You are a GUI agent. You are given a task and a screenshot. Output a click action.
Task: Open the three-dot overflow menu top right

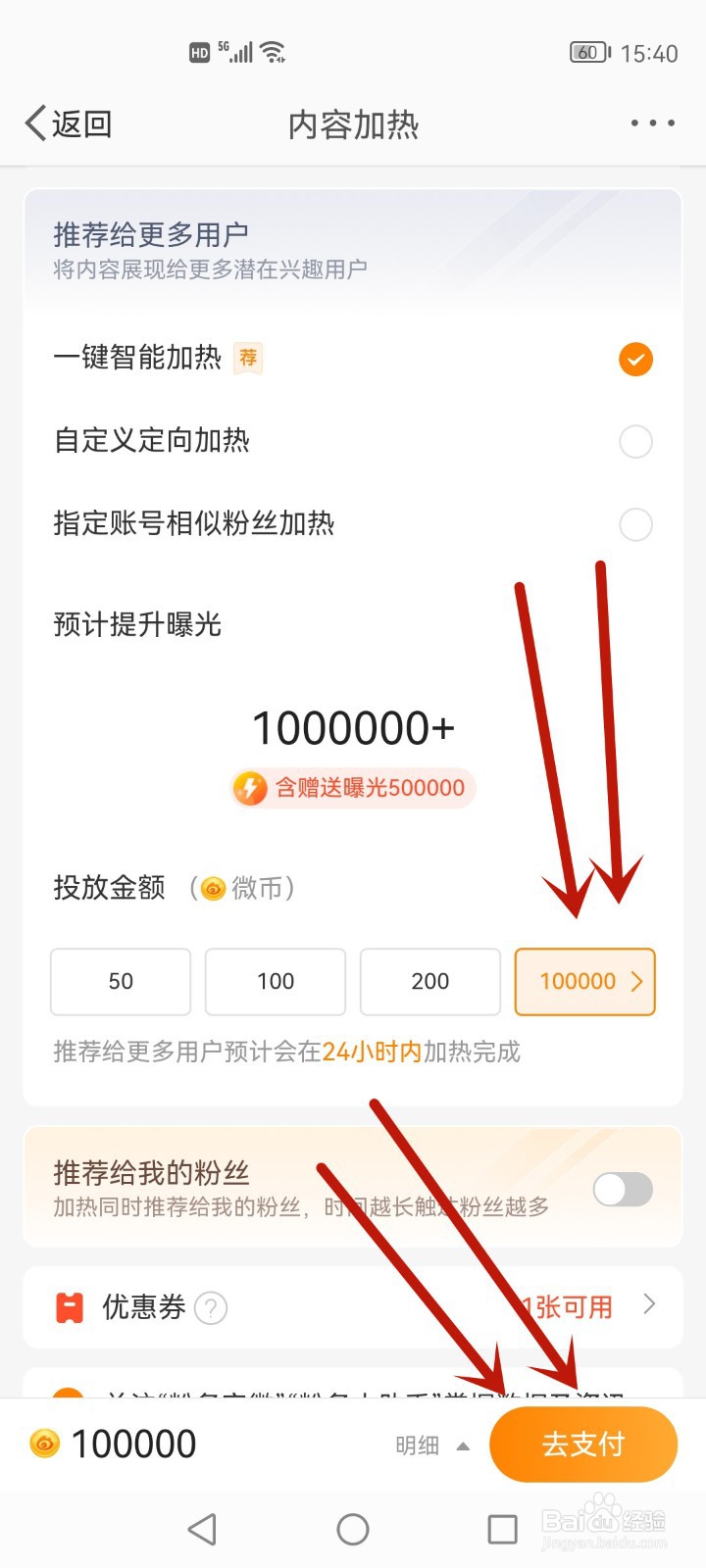(651, 123)
